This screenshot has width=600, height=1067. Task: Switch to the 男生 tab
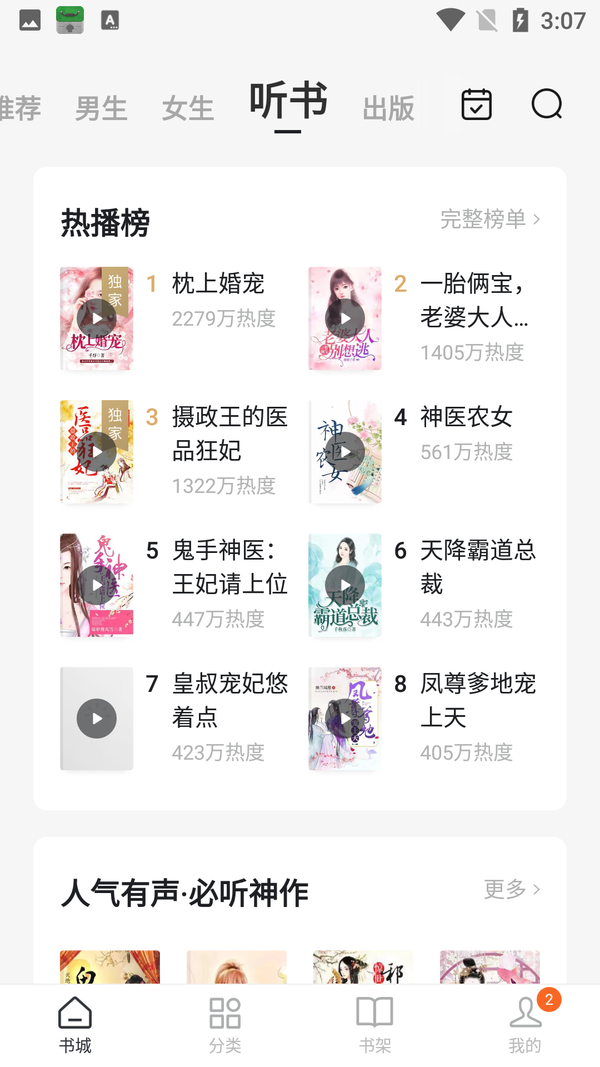101,108
